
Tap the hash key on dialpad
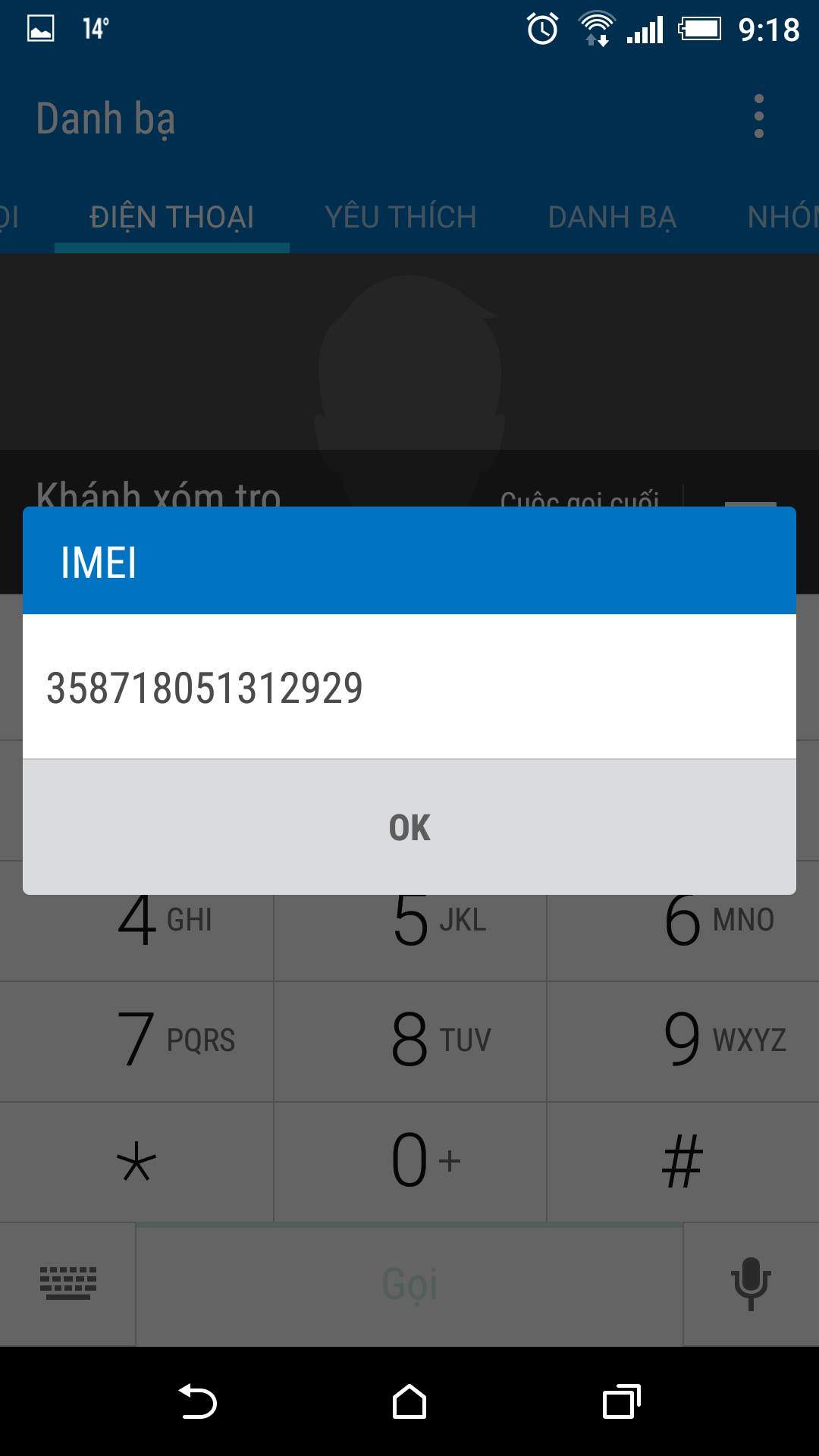(682, 1162)
